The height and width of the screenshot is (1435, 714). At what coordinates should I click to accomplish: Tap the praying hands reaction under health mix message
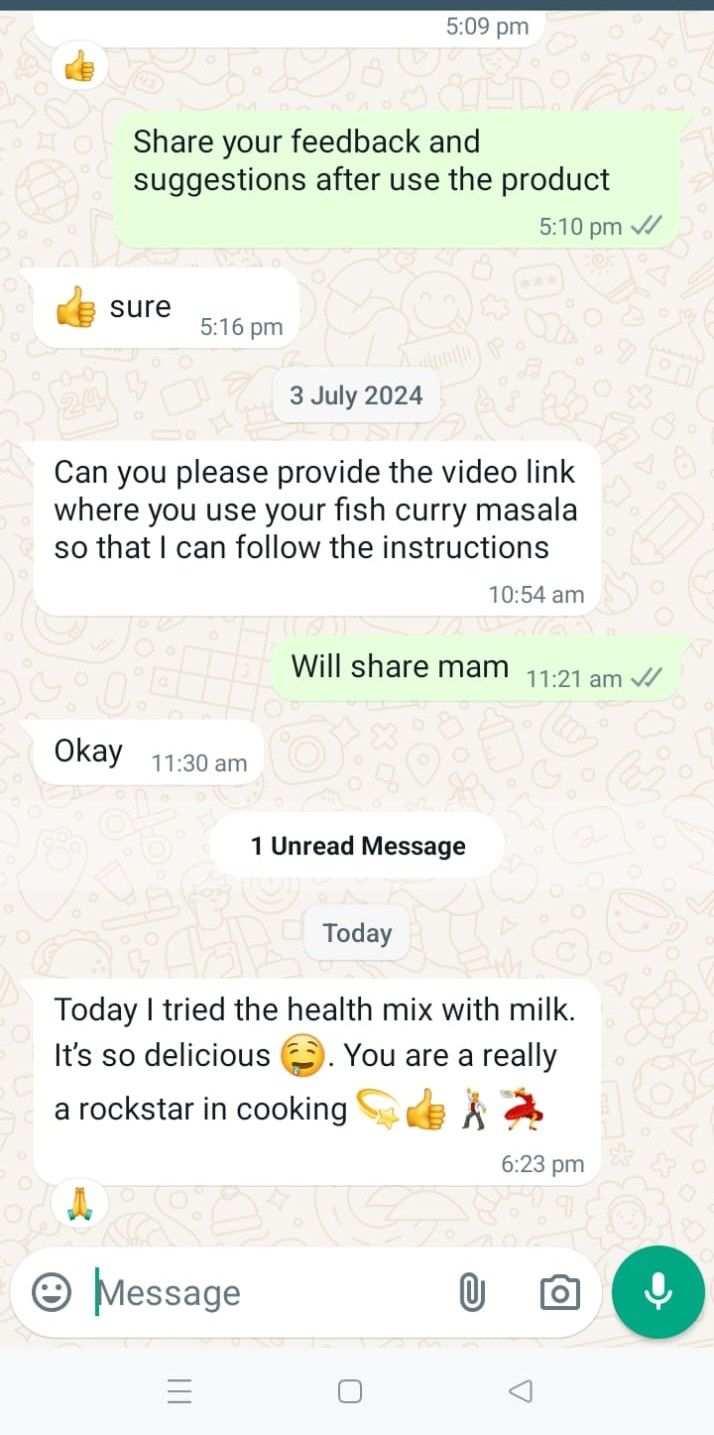pos(79,1201)
